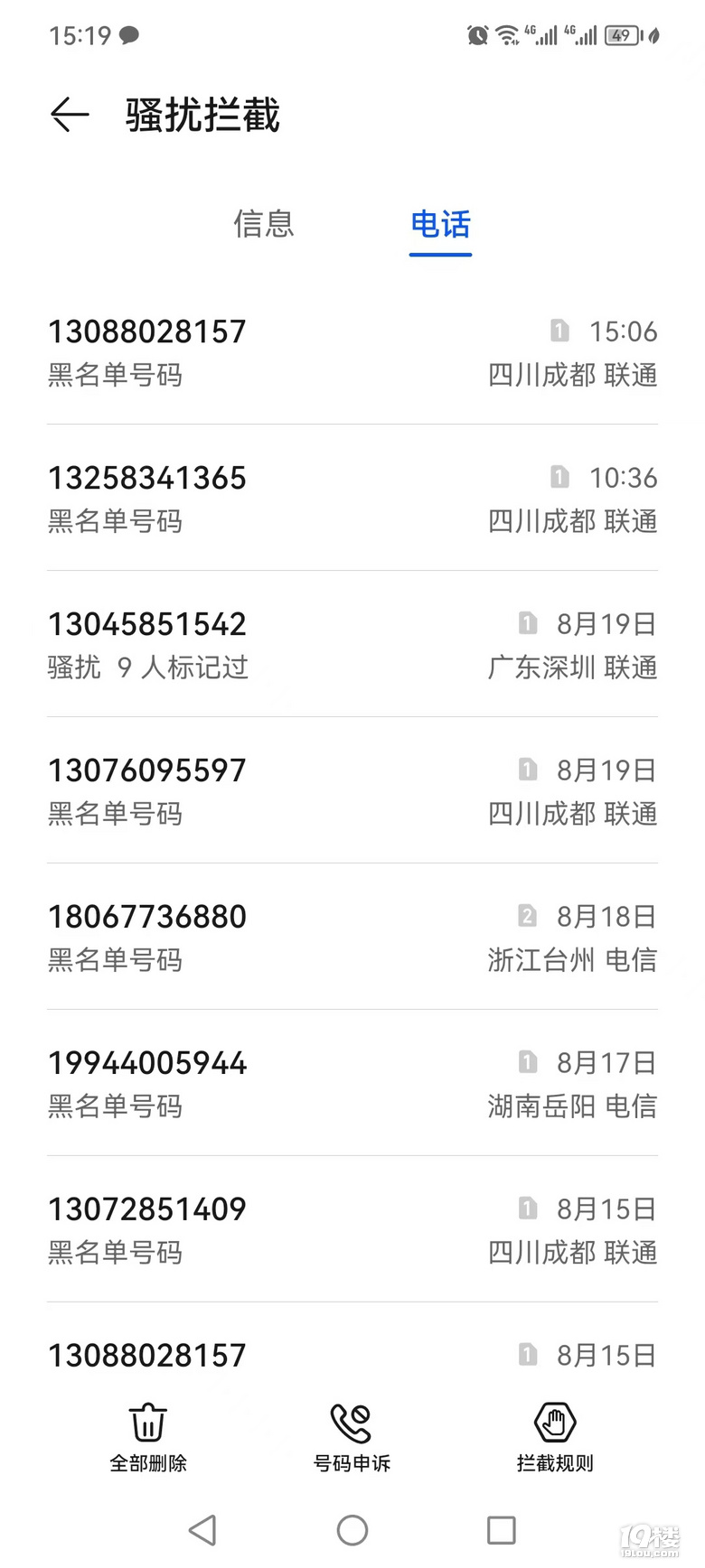This screenshot has height=1568, width=705.
Task: Open blocked call from 13258341365
Action: [352, 499]
